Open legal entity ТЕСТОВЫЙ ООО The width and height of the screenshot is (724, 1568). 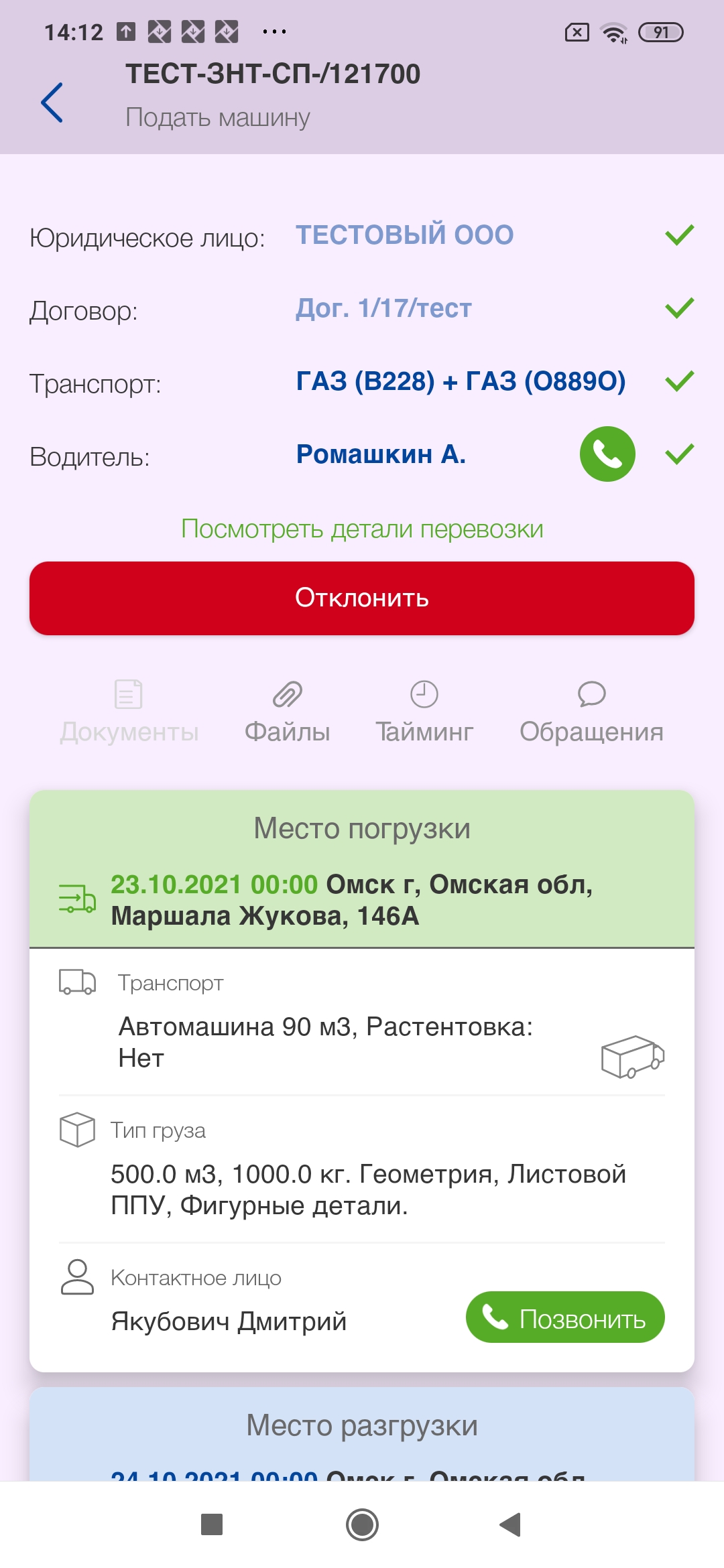coord(404,235)
